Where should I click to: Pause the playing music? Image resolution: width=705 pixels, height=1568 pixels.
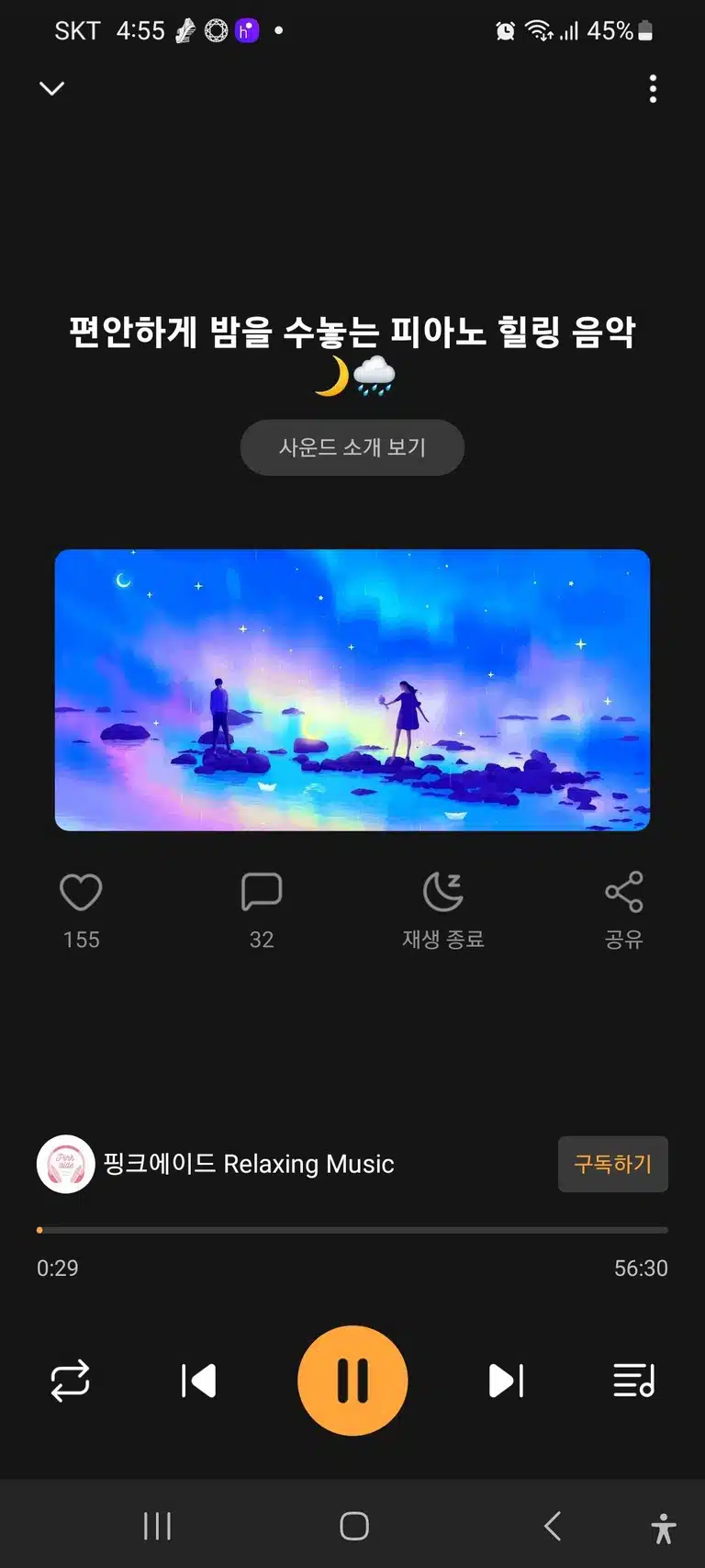[x=352, y=1380]
